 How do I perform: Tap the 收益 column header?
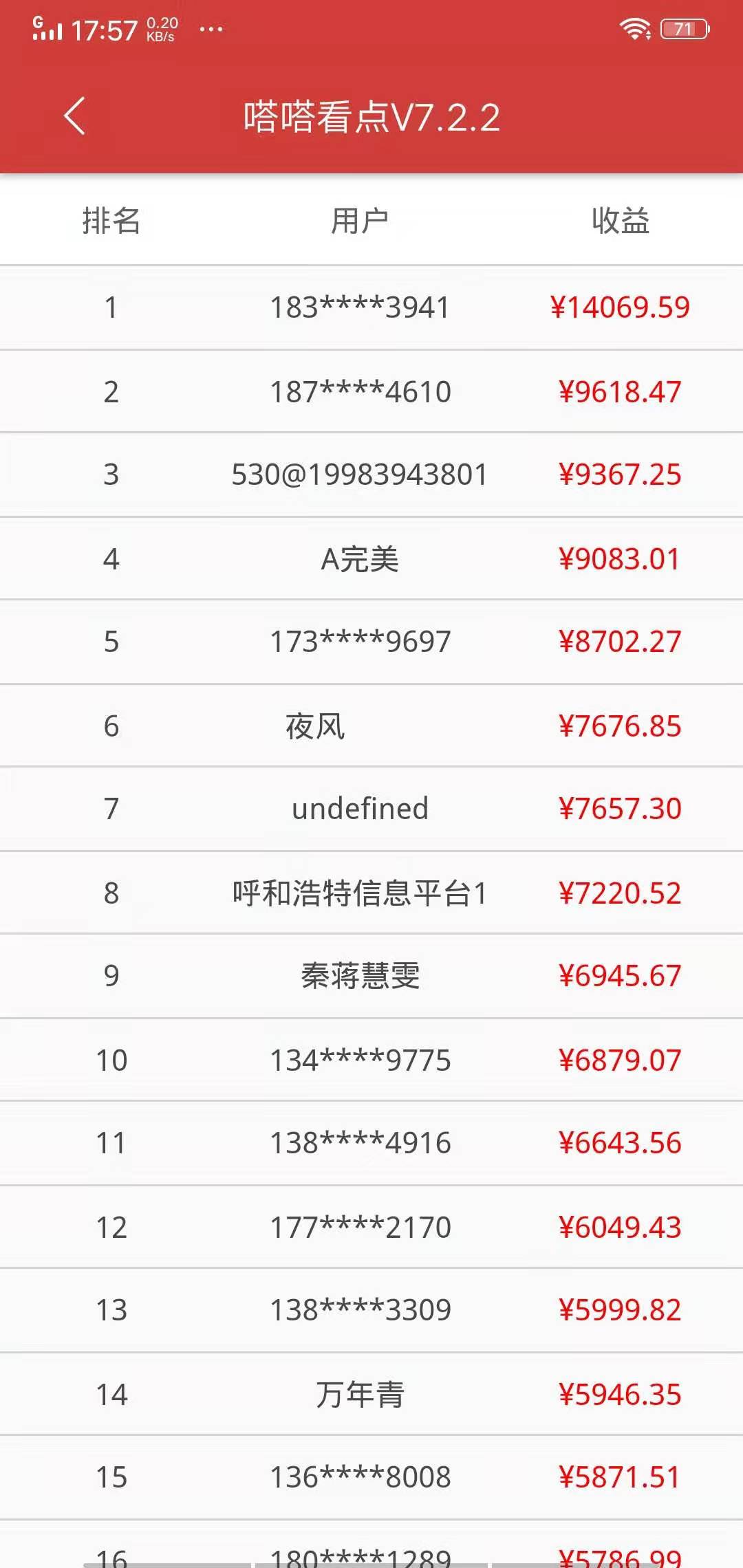tap(619, 221)
